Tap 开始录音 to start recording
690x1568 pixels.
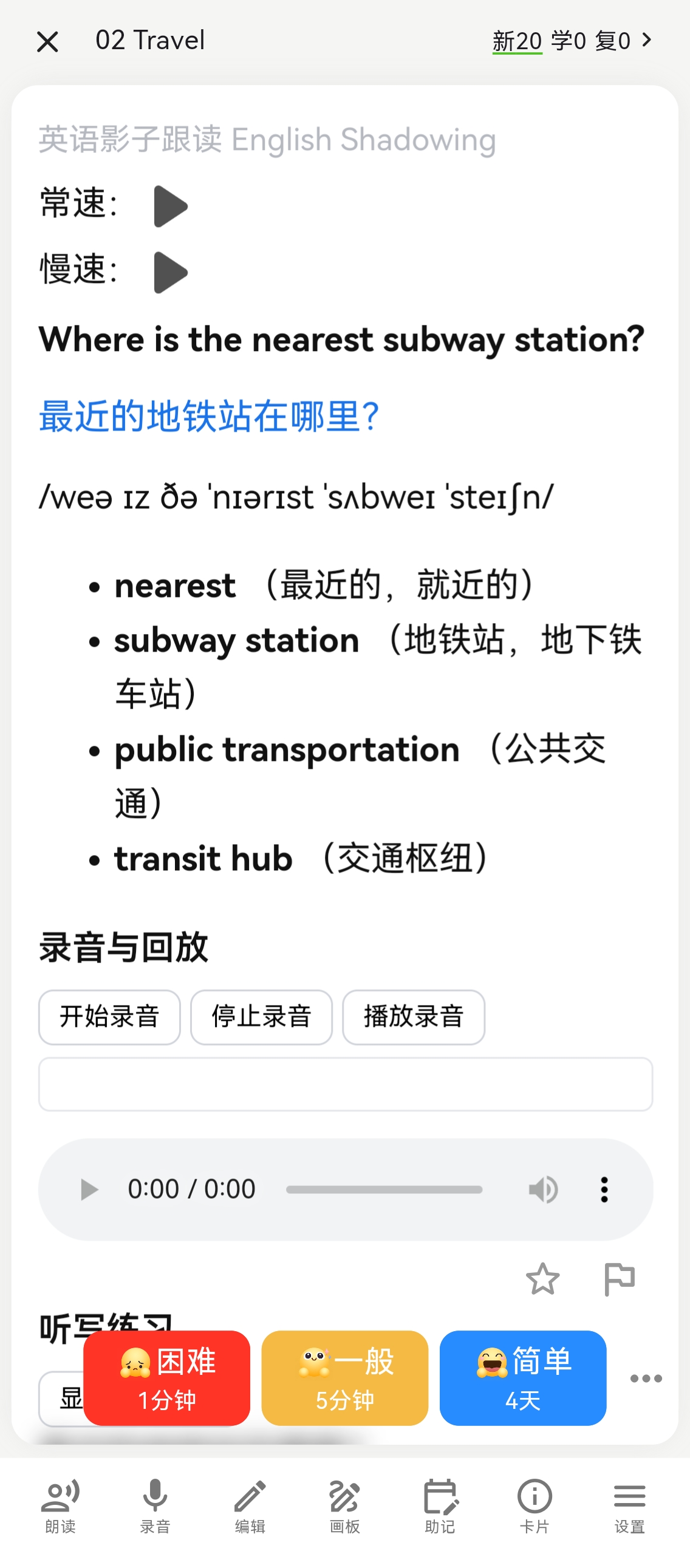point(109,1017)
